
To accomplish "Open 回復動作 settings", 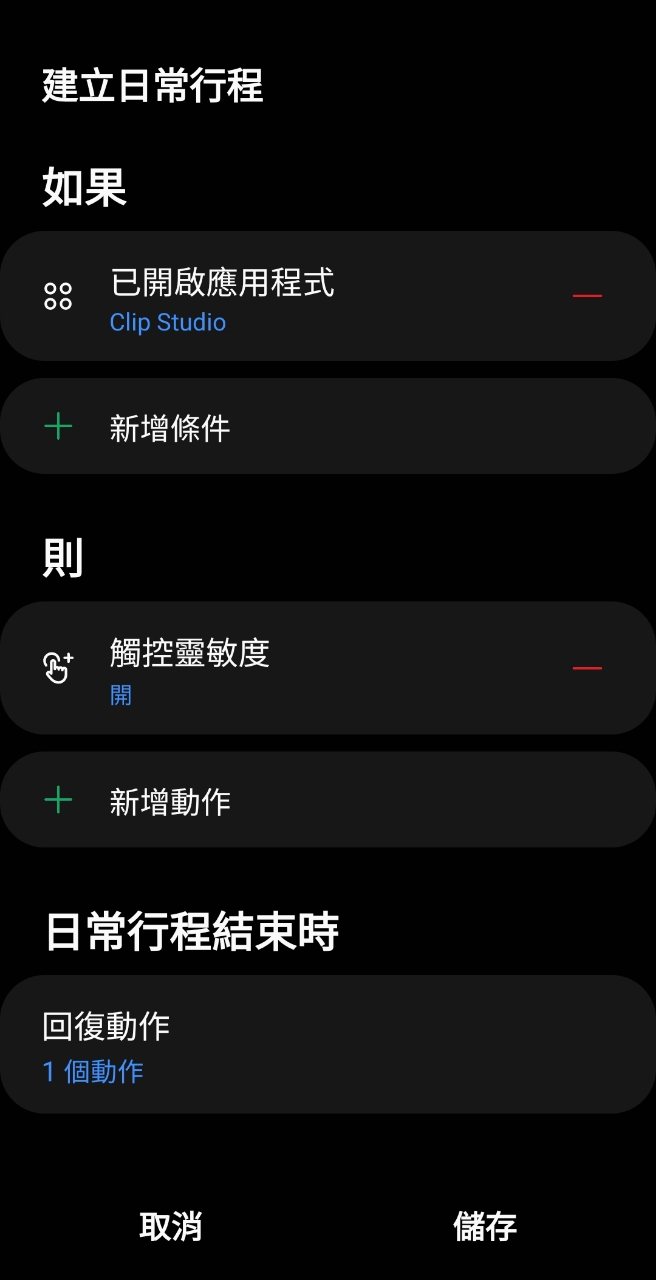I will click(326, 1045).
